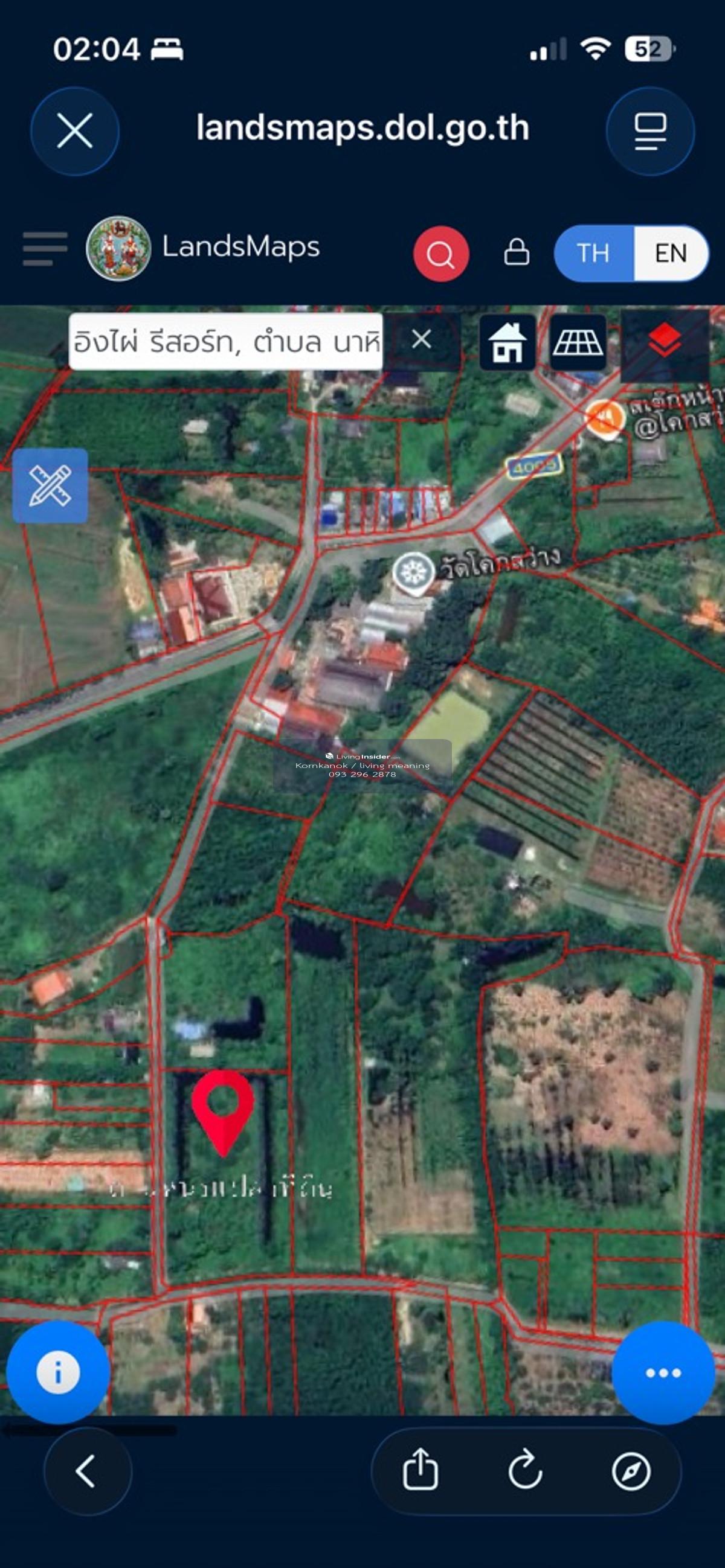The width and height of the screenshot is (725, 1568).
Task: Tap the lock icon
Action: (516, 252)
